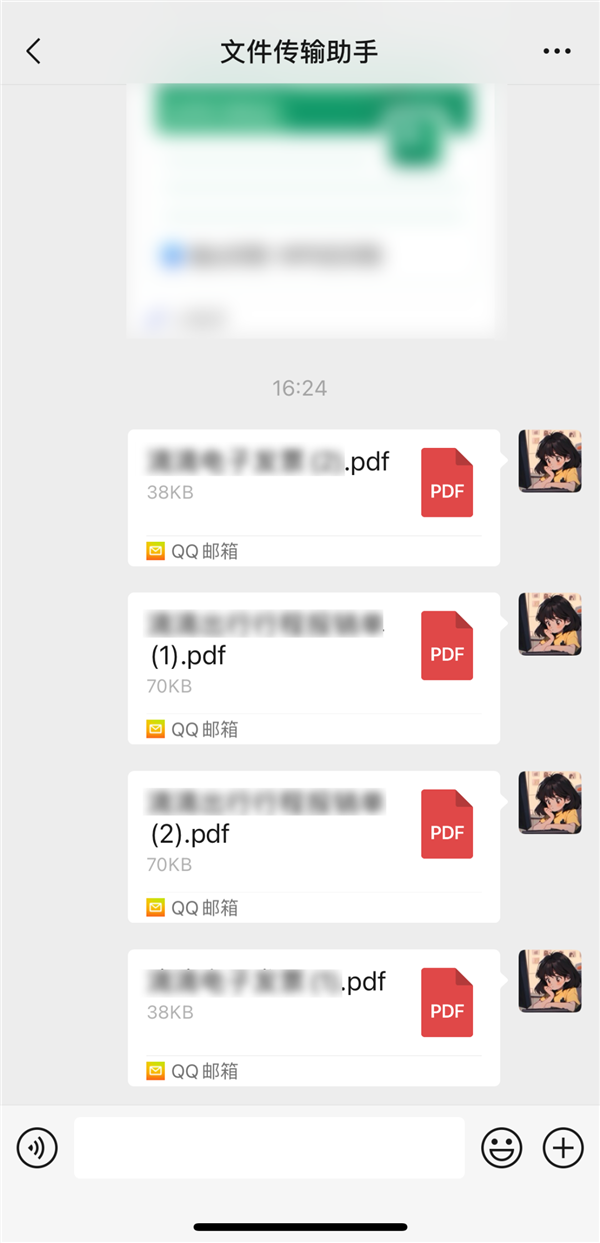Viewport: 600px width, 1243px height.
Task: Open the plus attachment menu
Action: (563, 1147)
